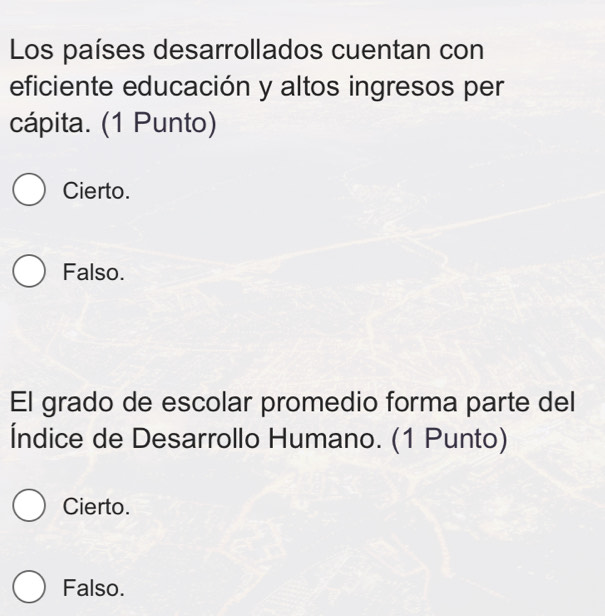
Task: Select Falso for the países desarrollados question
Action: coord(30,272)
